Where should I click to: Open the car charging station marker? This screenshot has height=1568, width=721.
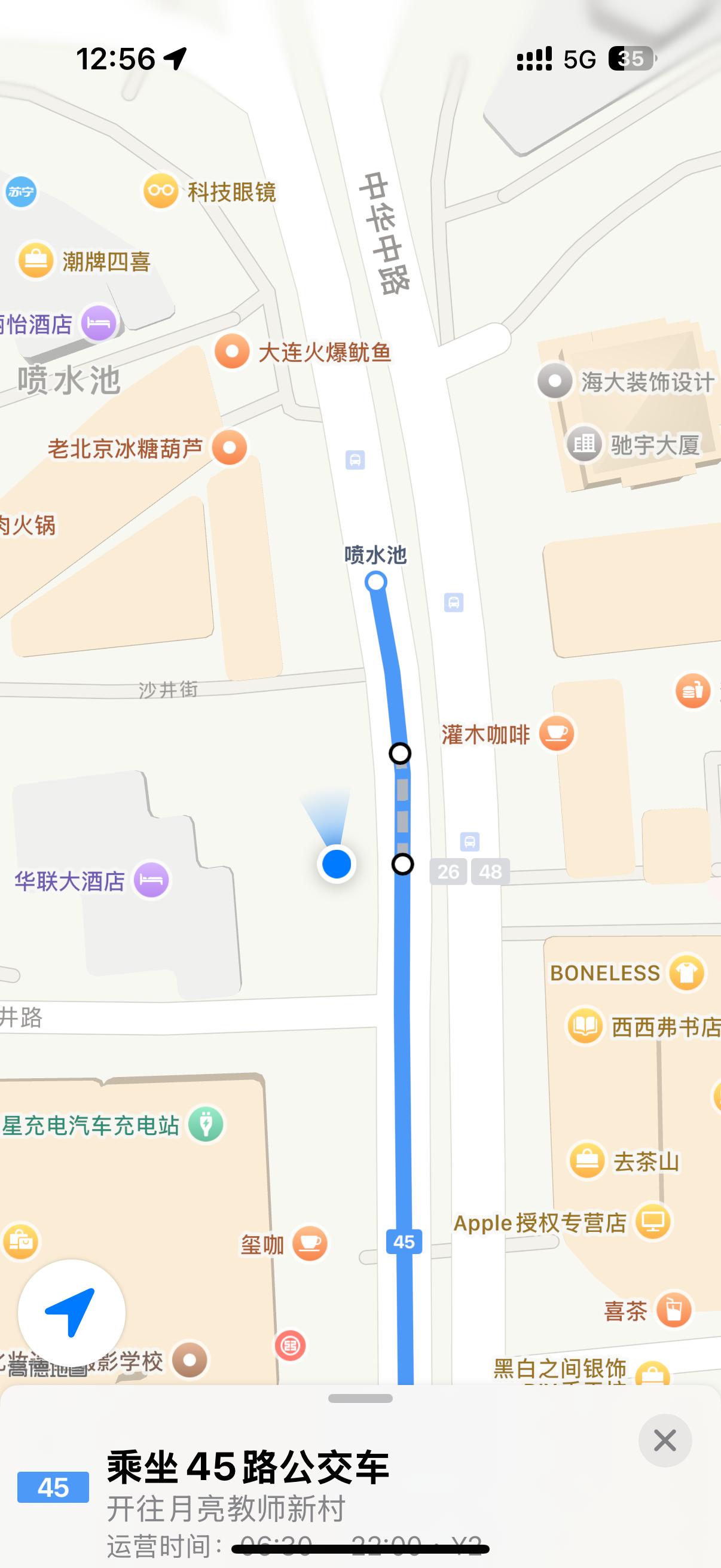coord(206,1124)
